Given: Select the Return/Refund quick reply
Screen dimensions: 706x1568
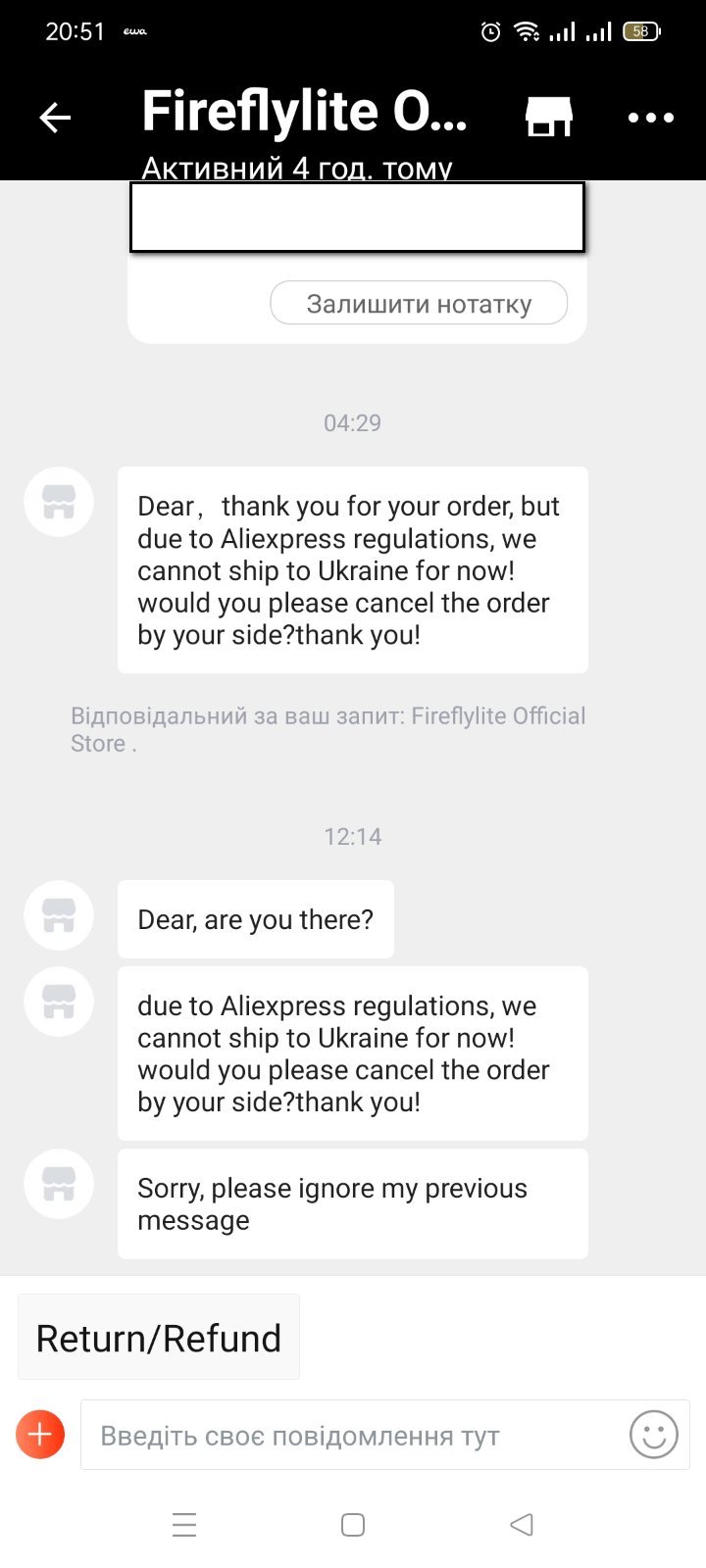Looking at the screenshot, I should 159,1338.
